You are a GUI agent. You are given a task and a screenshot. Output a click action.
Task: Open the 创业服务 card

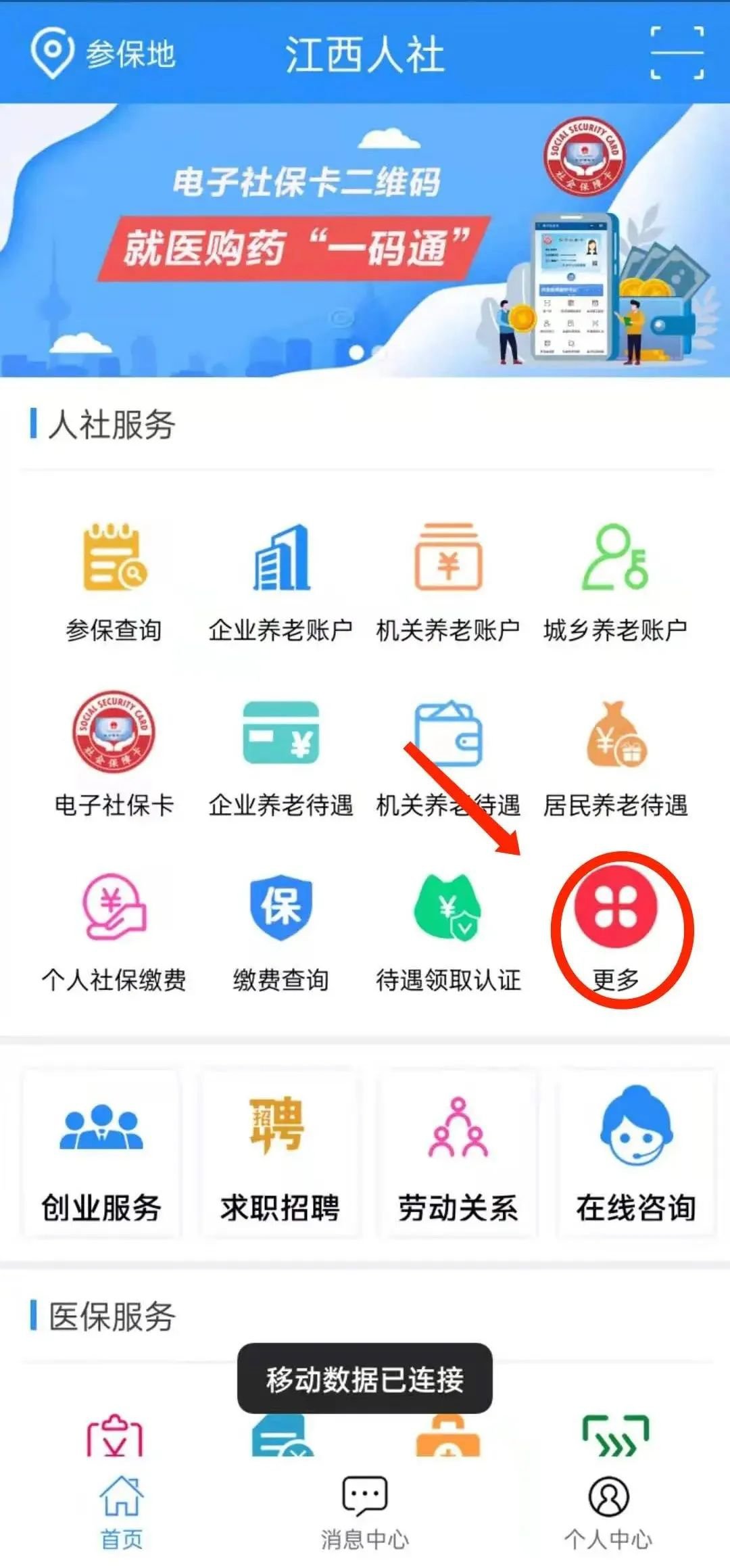(x=101, y=1154)
